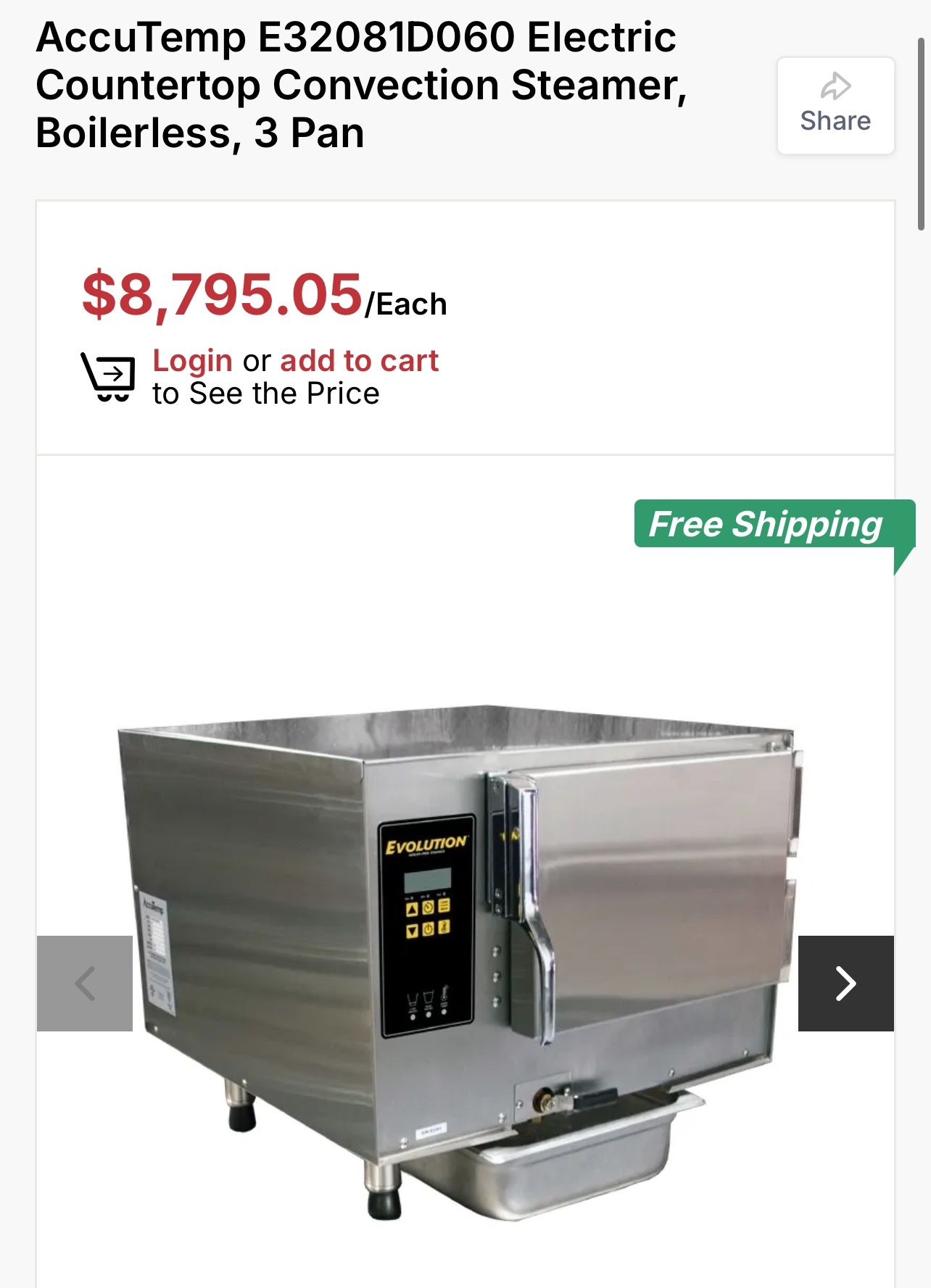Tap the add to cart link
The image size is (931, 1288).
click(x=359, y=361)
